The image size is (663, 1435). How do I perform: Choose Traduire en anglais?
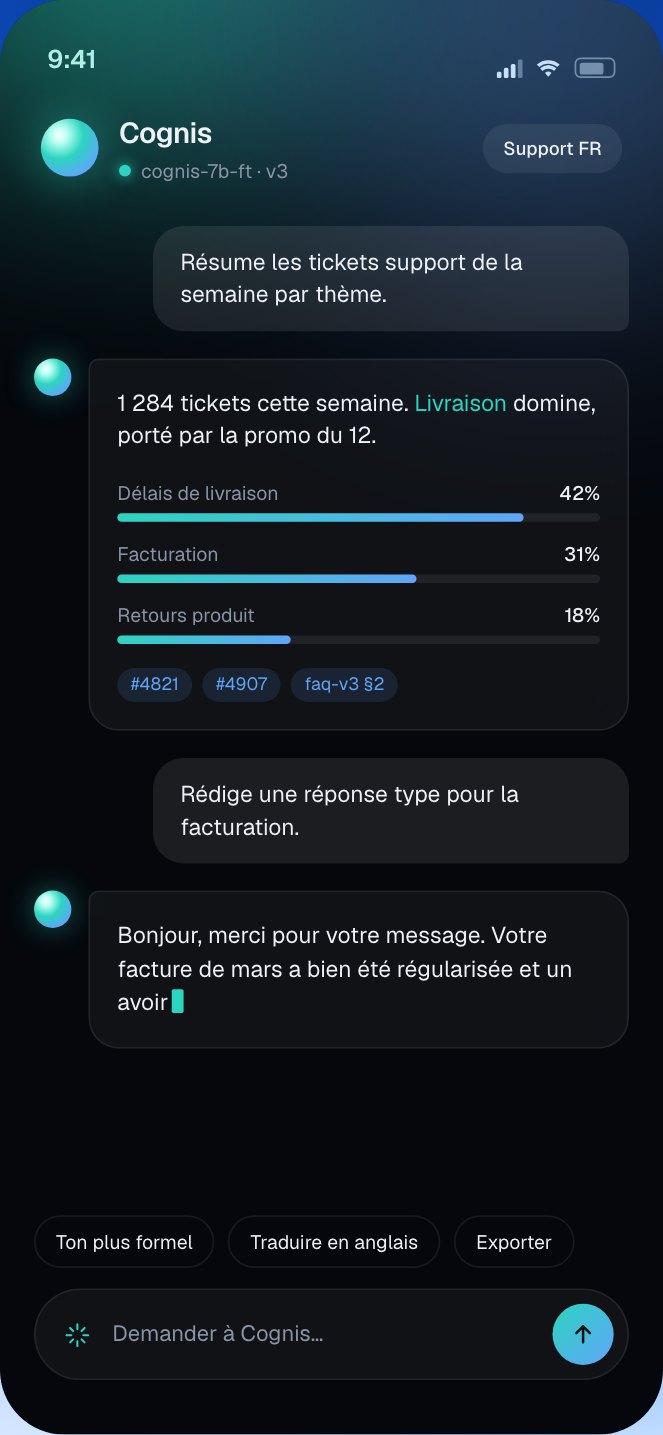(334, 1242)
